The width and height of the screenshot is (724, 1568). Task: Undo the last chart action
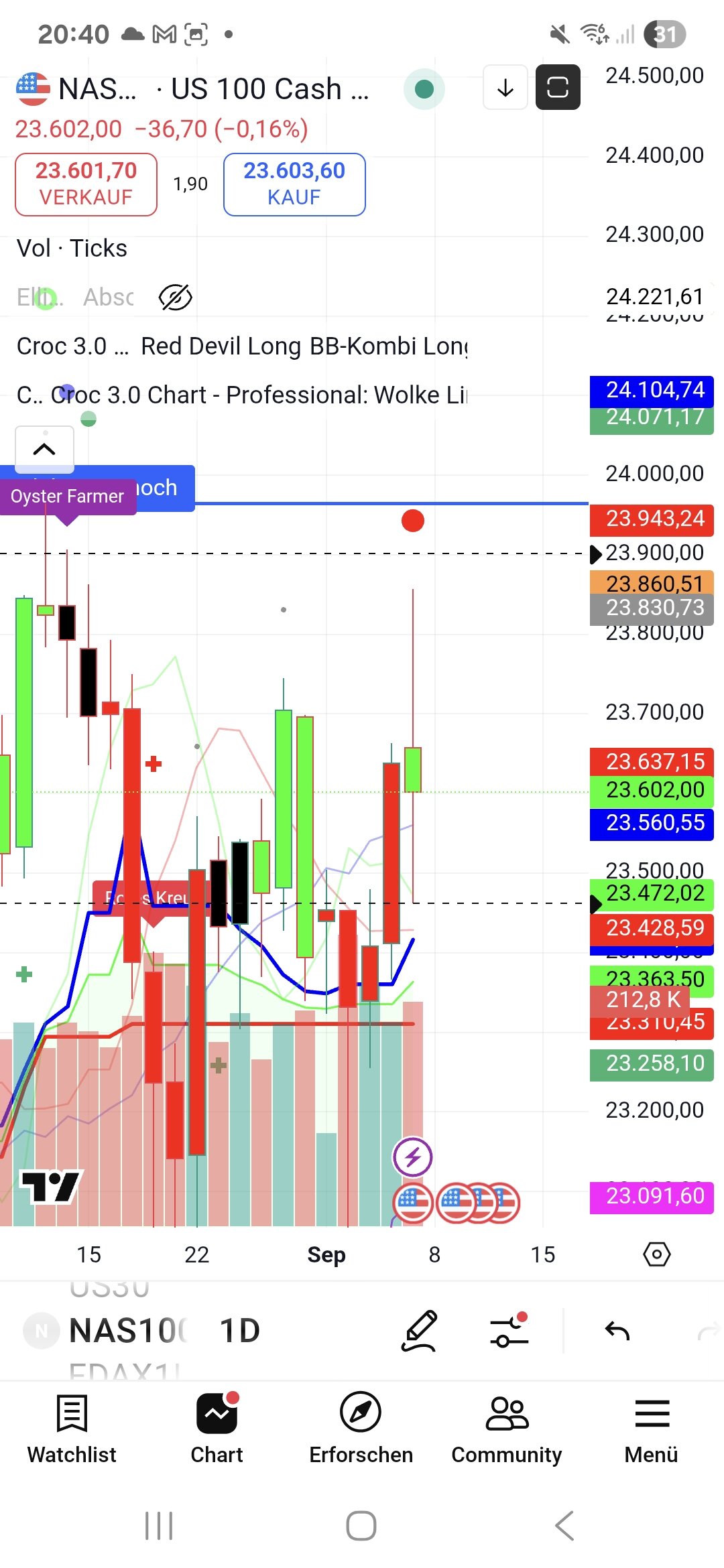(617, 1331)
